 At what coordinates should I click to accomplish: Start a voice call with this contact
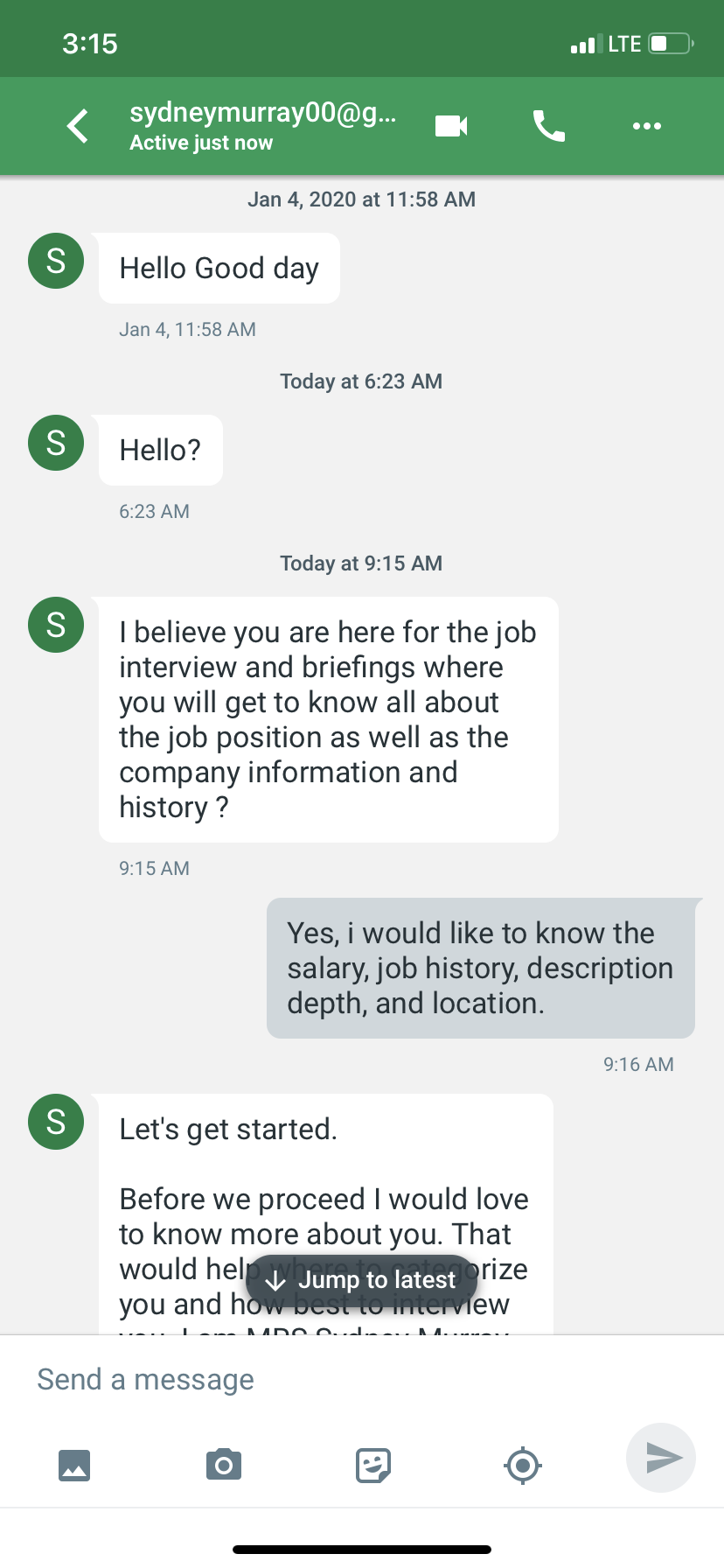pyautogui.click(x=549, y=126)
